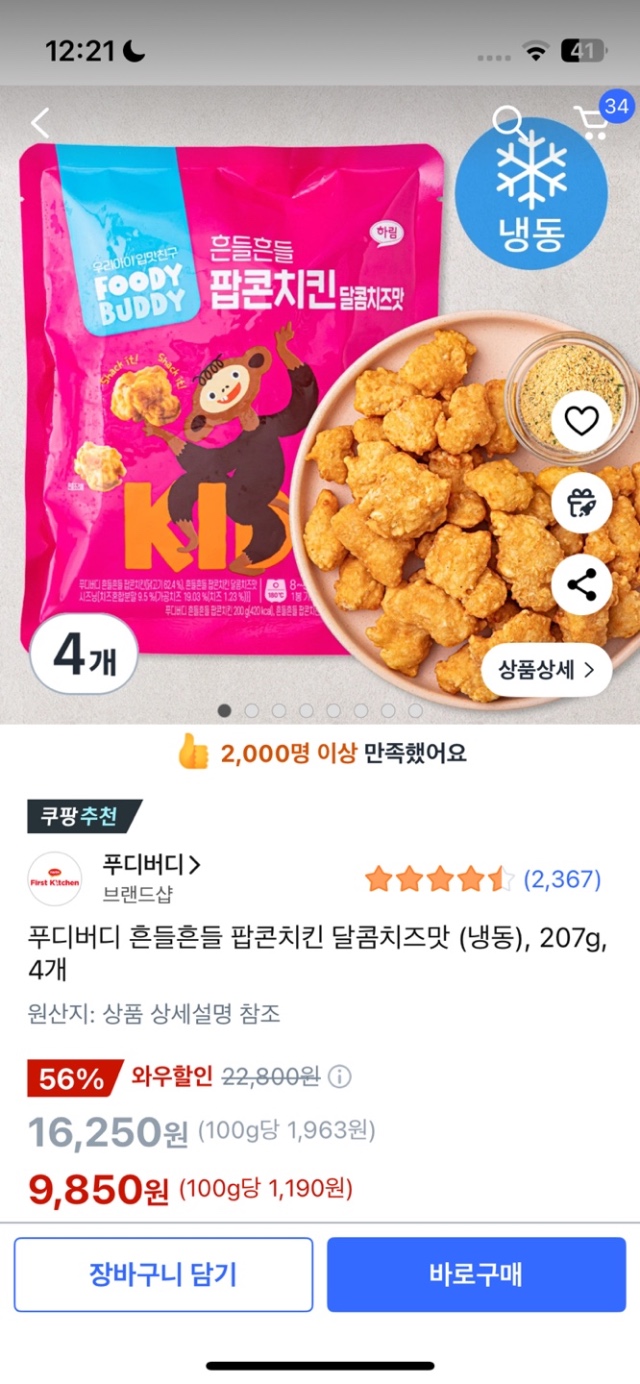Add product to wishlist with heart icon

coord(581,422)
